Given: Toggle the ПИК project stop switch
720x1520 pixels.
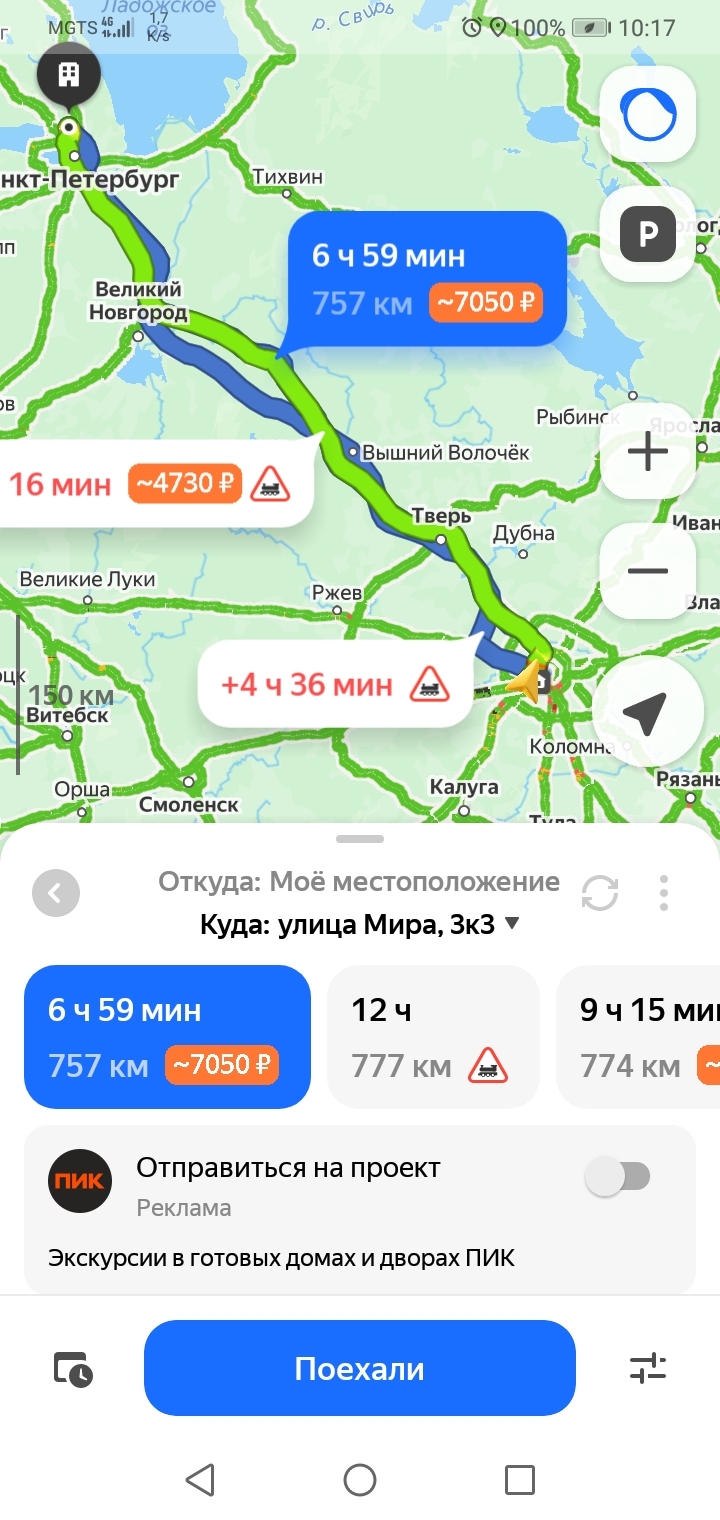Looking at the screenshot, I should [x=618, y=1177].
